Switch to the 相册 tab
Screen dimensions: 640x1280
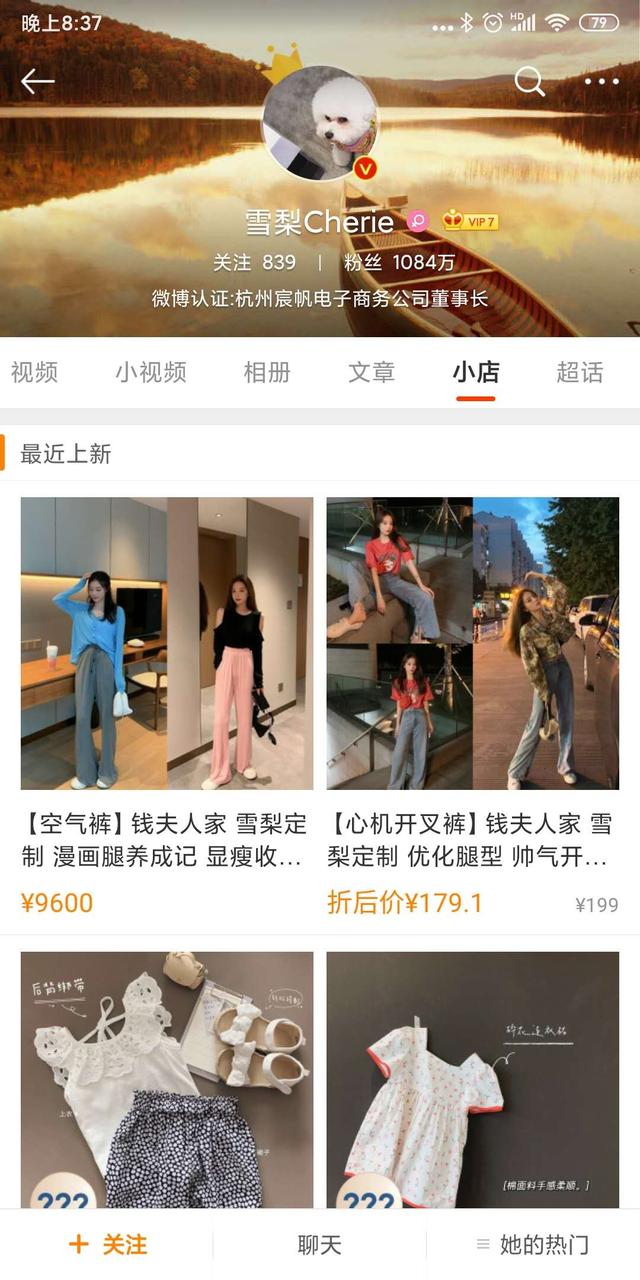coord(267,372)
